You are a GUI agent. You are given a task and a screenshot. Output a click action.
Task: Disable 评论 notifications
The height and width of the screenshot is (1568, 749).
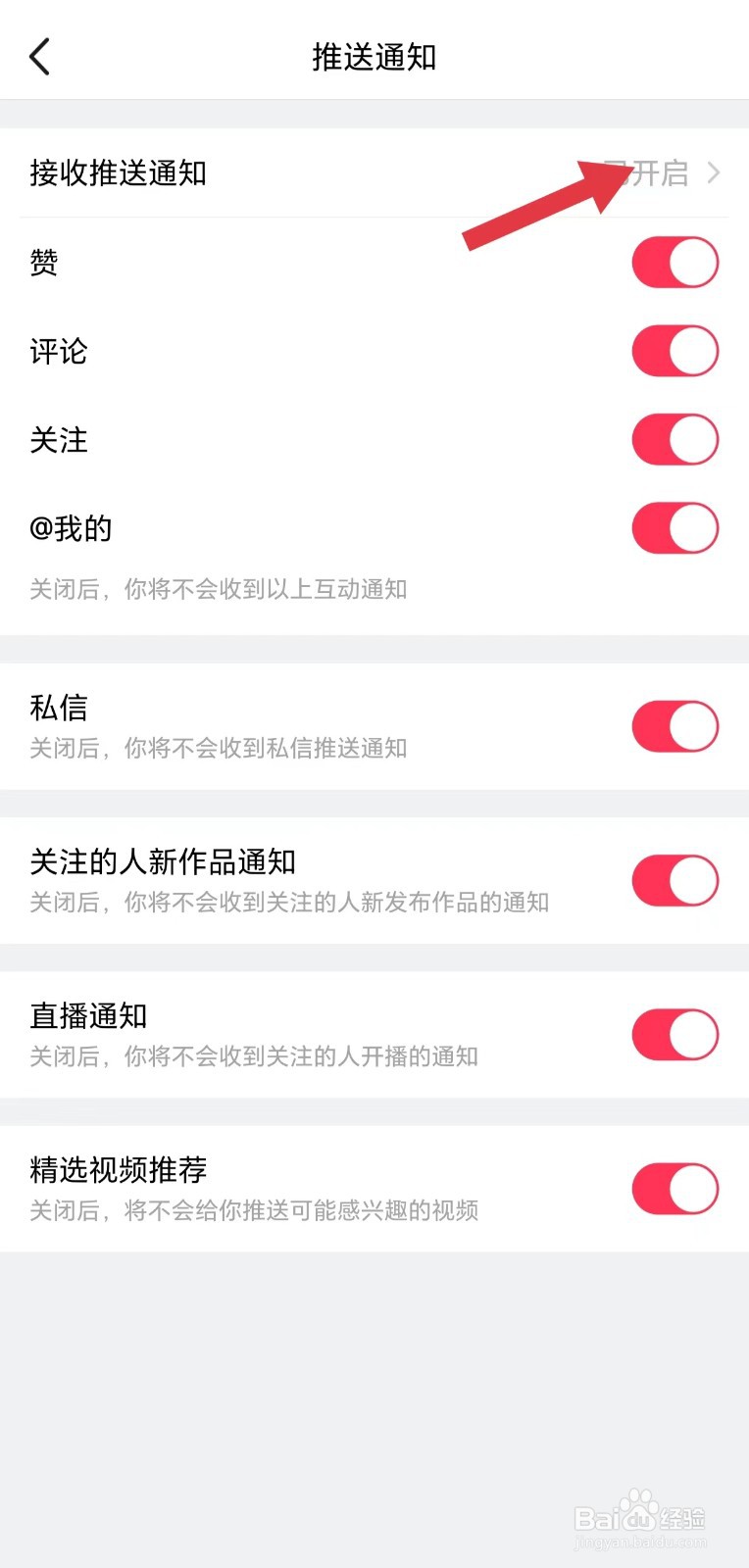(x=674, y=350)
